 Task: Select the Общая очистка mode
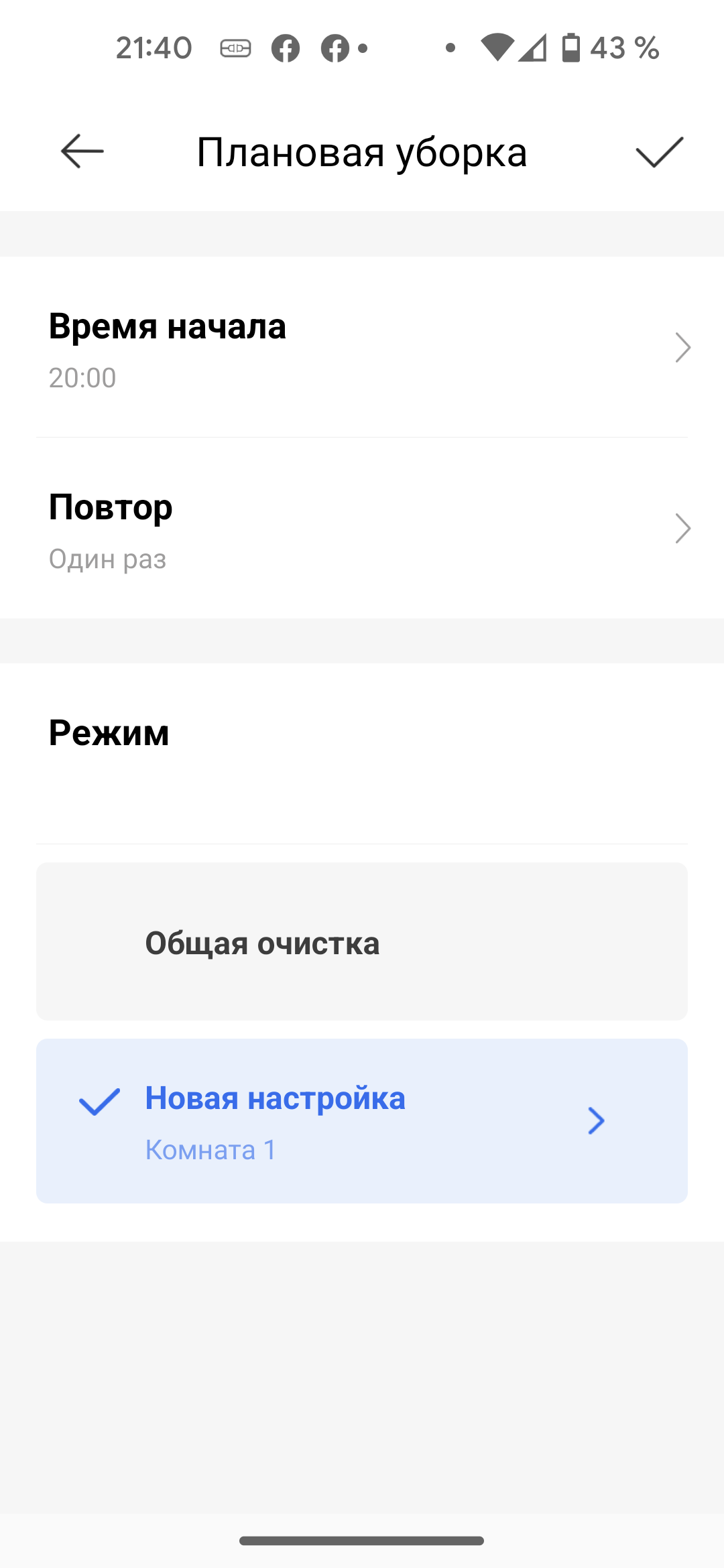pos(362,942)
